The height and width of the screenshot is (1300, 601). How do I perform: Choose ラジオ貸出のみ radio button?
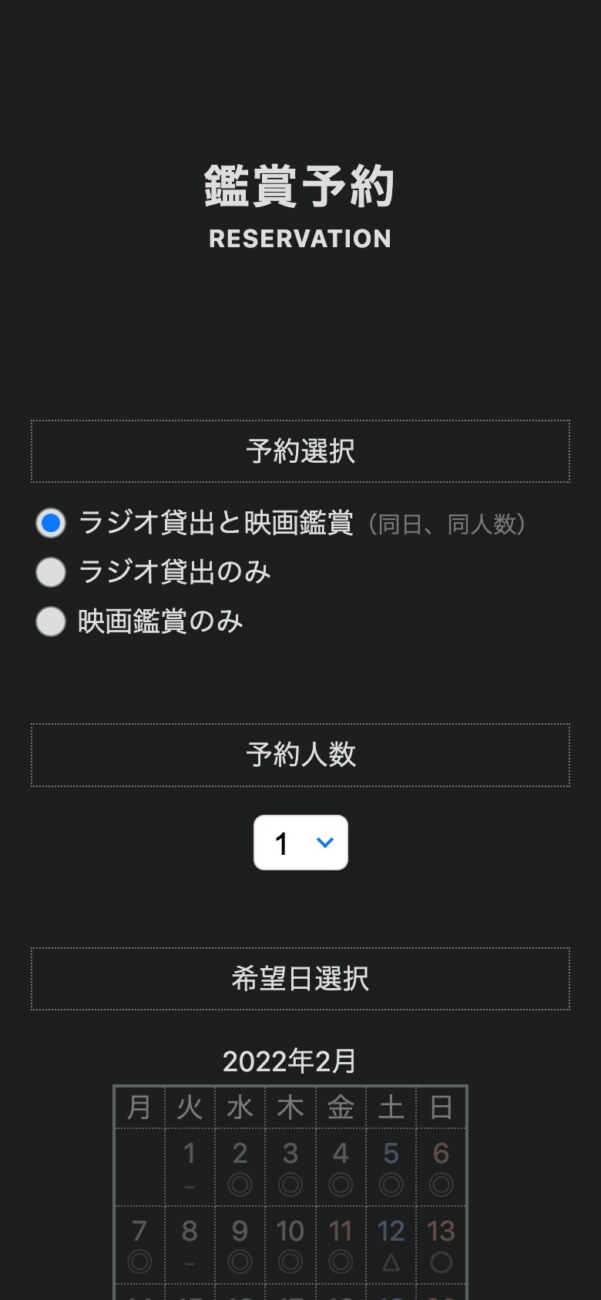coord(50,572)
